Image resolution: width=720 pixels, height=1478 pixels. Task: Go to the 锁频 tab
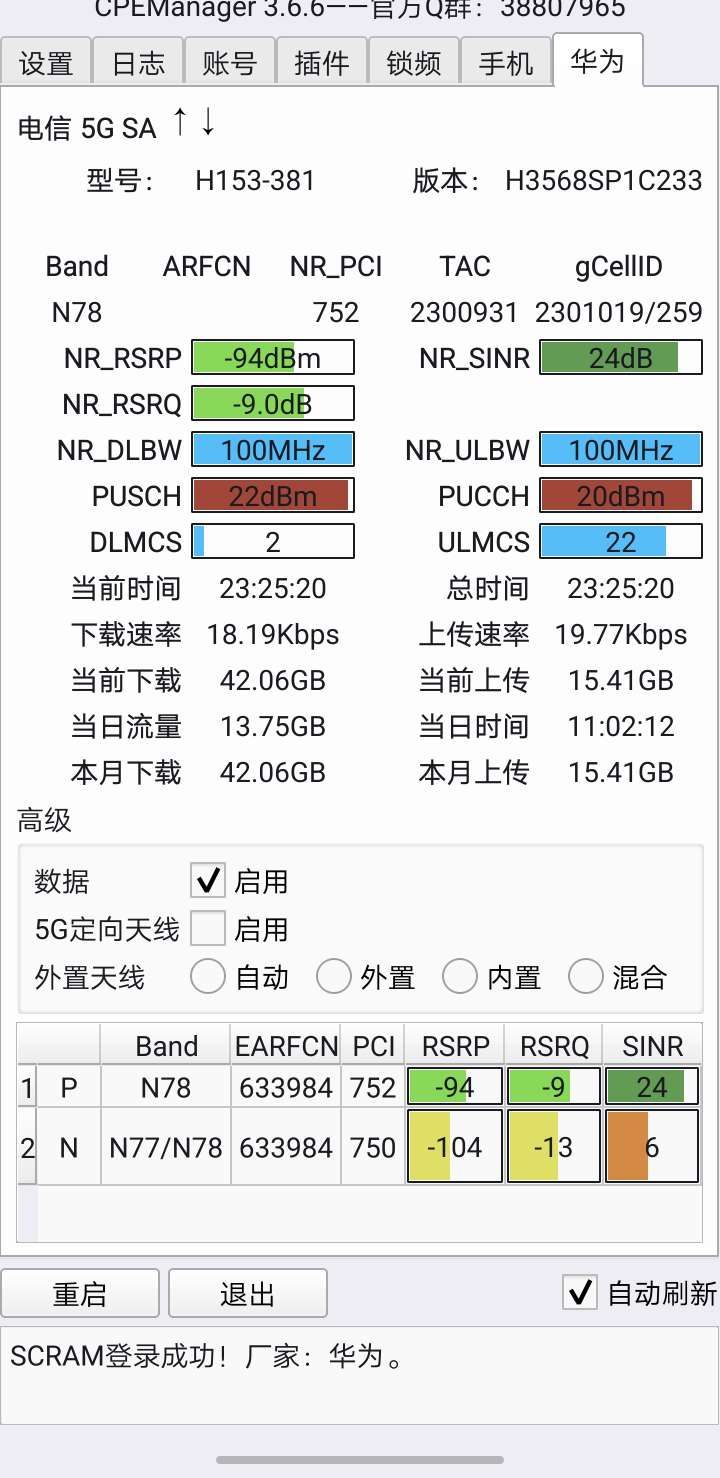point(414,62)
